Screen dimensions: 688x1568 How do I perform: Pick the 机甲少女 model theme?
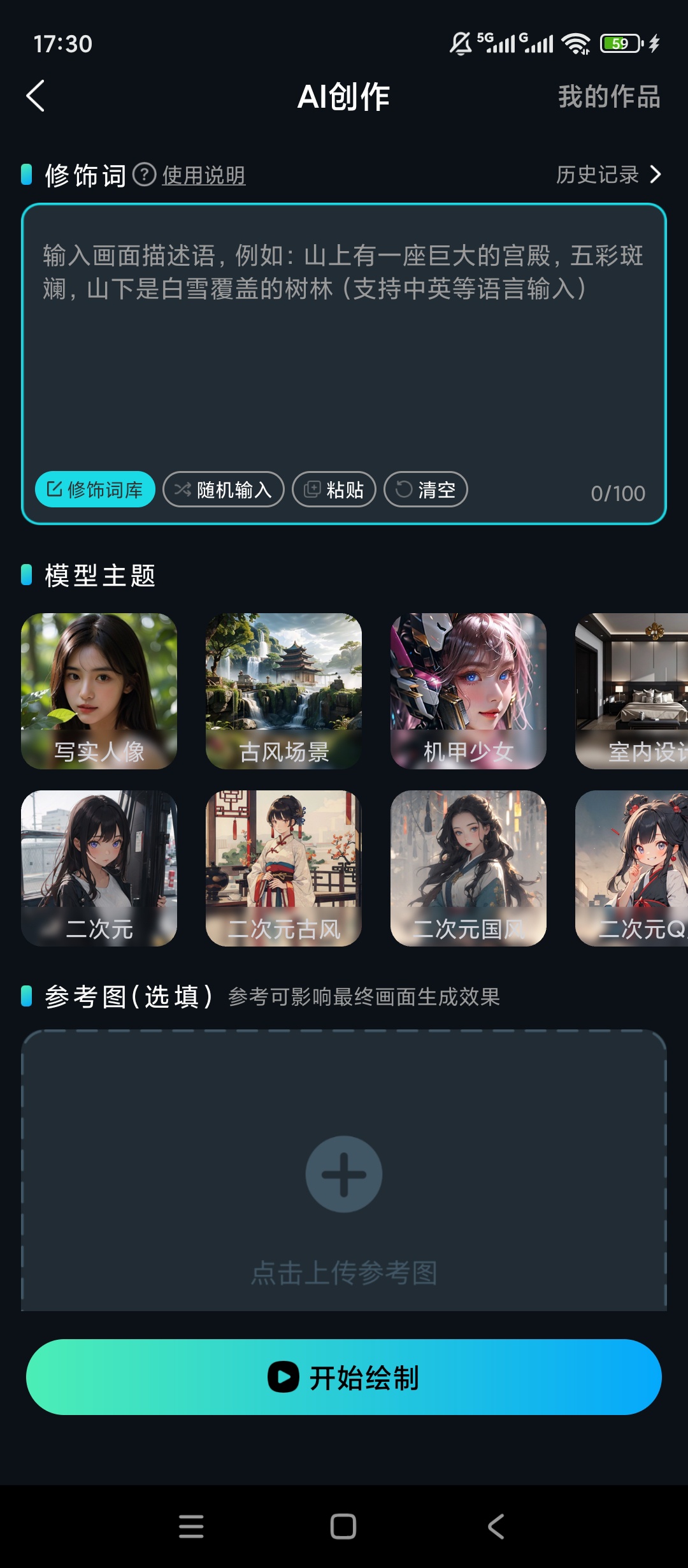[468, 691]
